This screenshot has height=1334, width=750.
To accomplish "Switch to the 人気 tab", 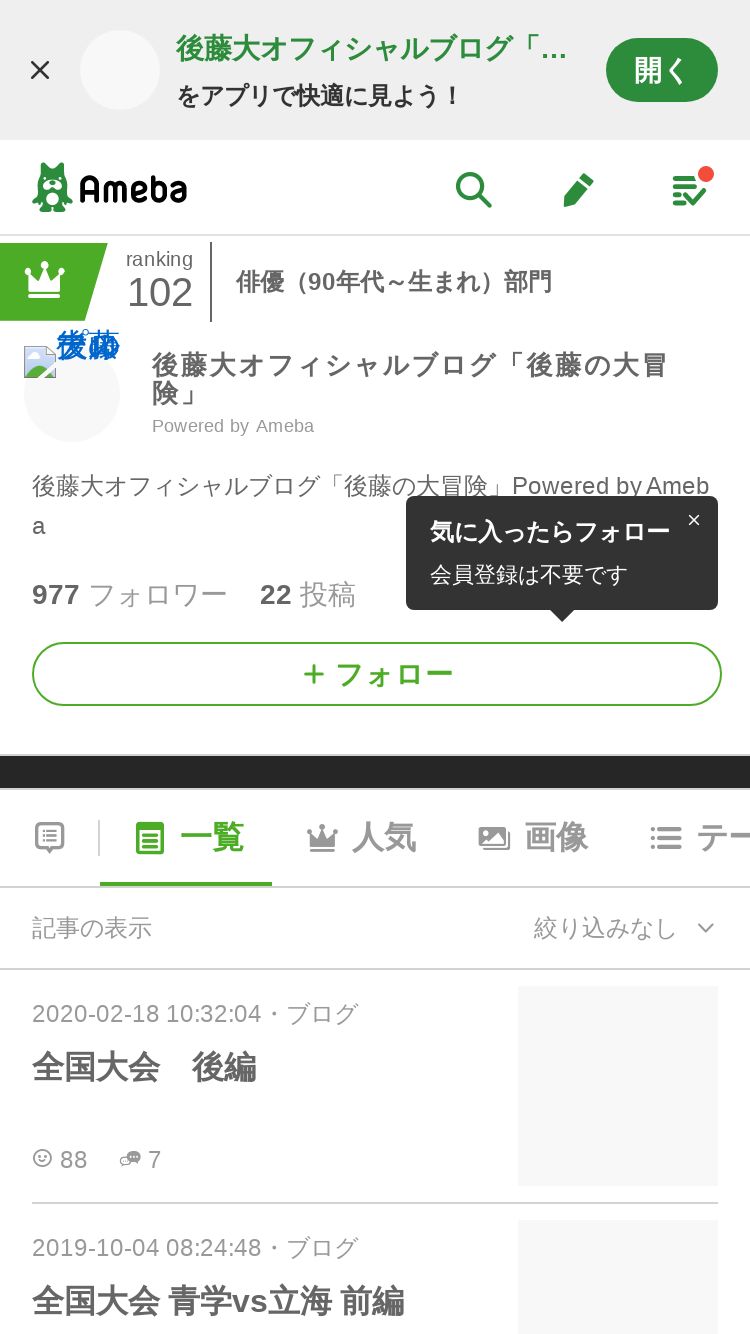I will click(x=360, y=837).
